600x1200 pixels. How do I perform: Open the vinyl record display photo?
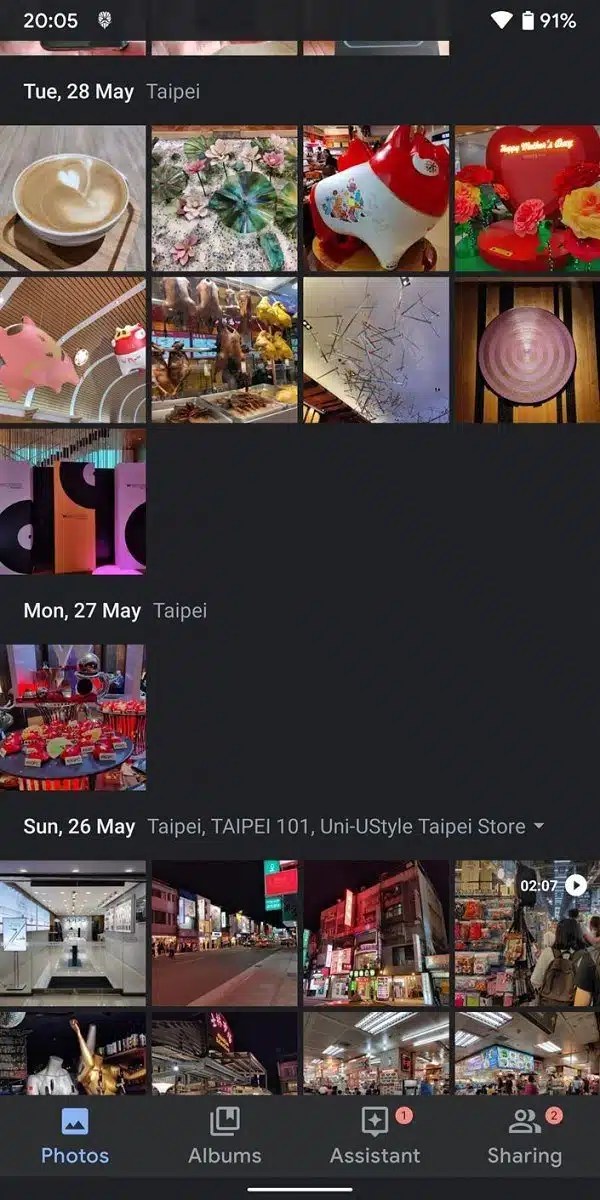coord(72,502)
